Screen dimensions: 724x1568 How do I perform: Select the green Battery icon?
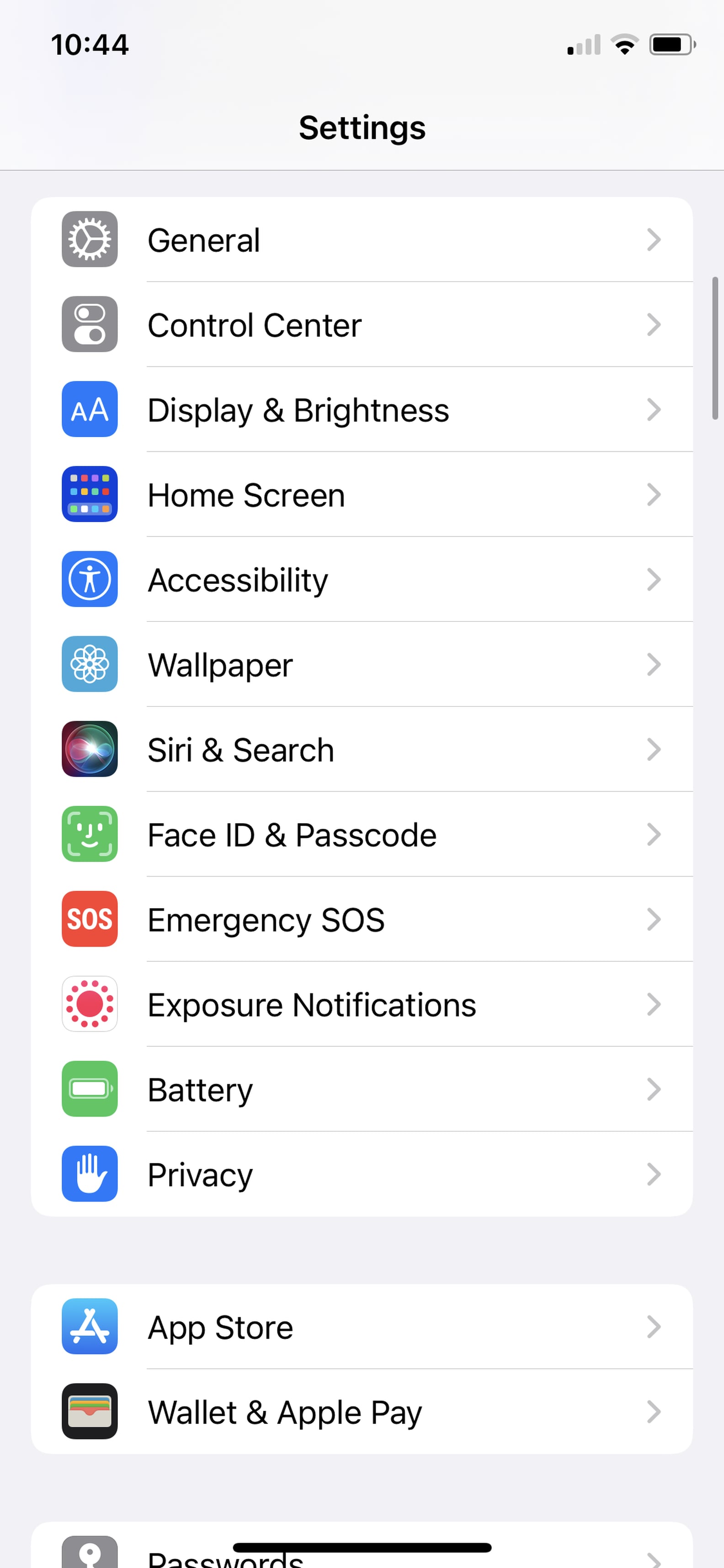90,1089
